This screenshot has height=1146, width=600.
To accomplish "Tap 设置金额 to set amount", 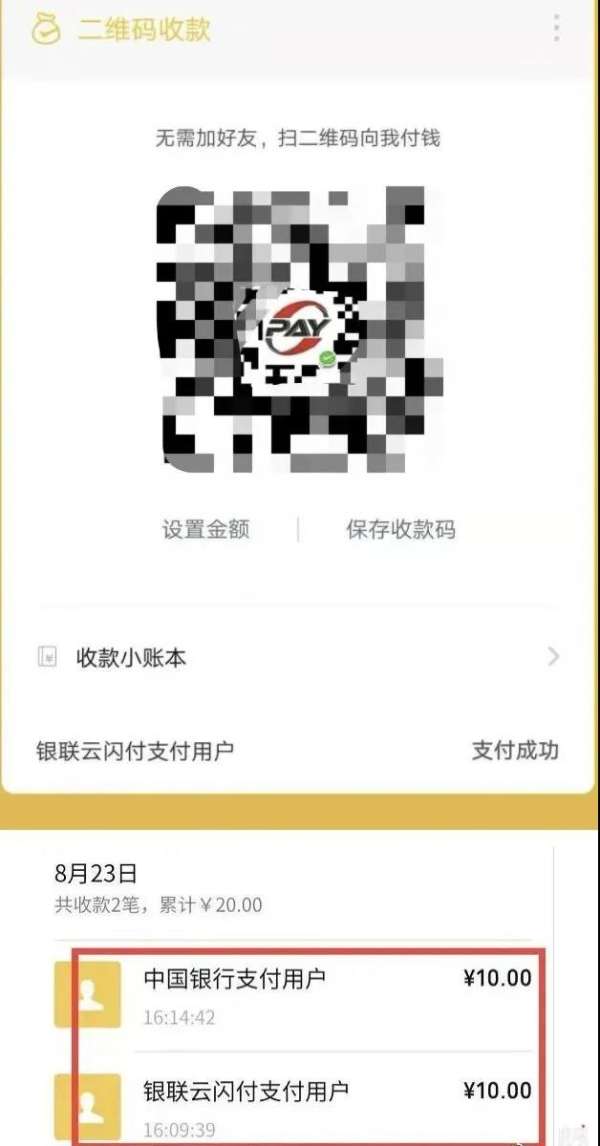I will 206,529.
